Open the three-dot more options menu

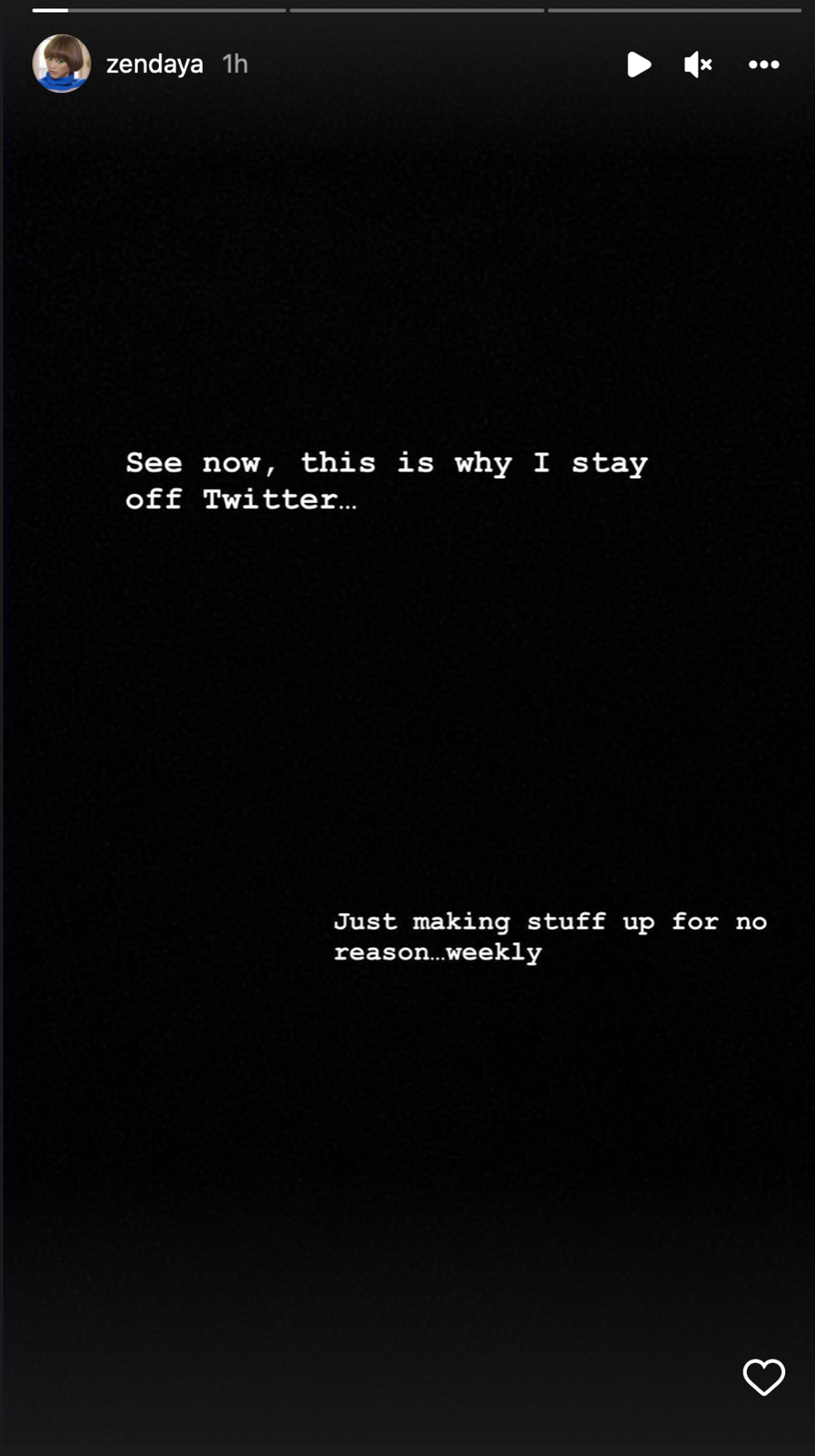coord(763,64)
